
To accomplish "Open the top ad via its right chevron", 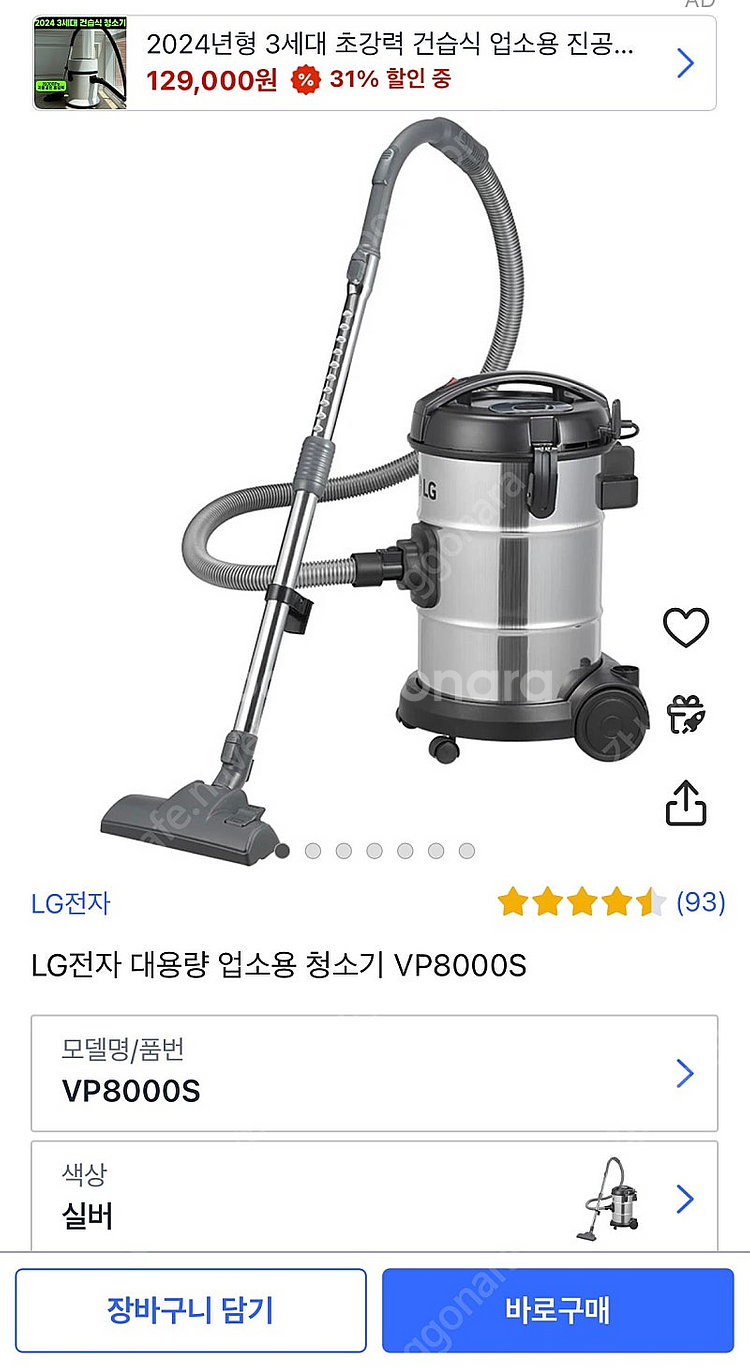I will click(684, 62).
